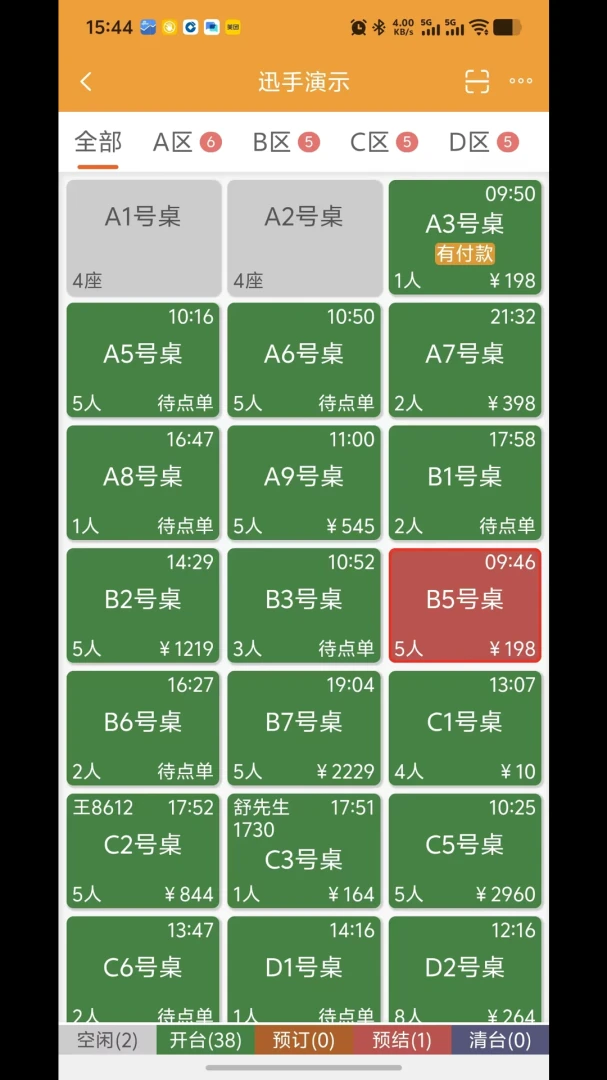Switch to the B区 tab

click(286, 143)
